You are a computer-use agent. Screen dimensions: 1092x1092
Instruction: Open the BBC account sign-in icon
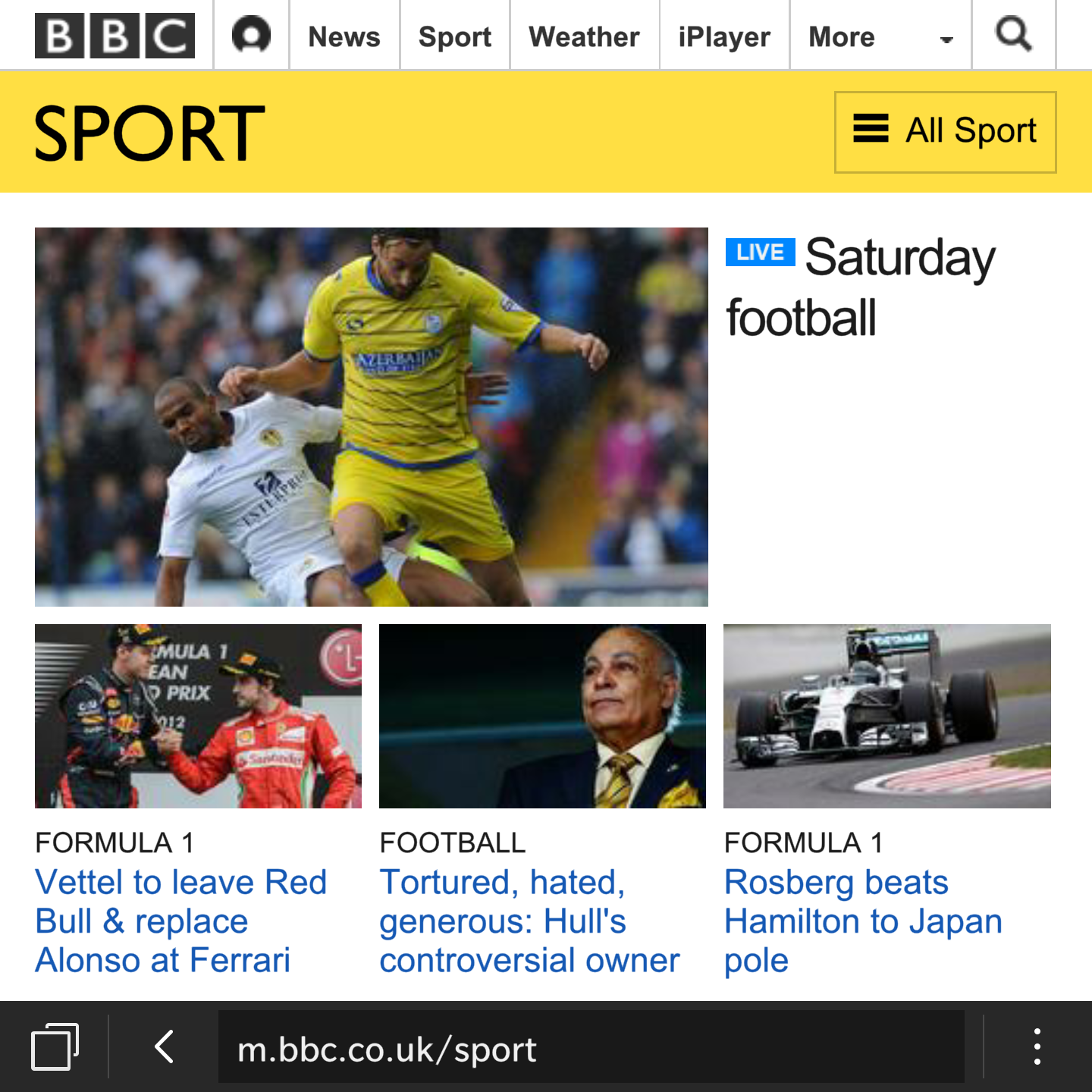point(251,36)
